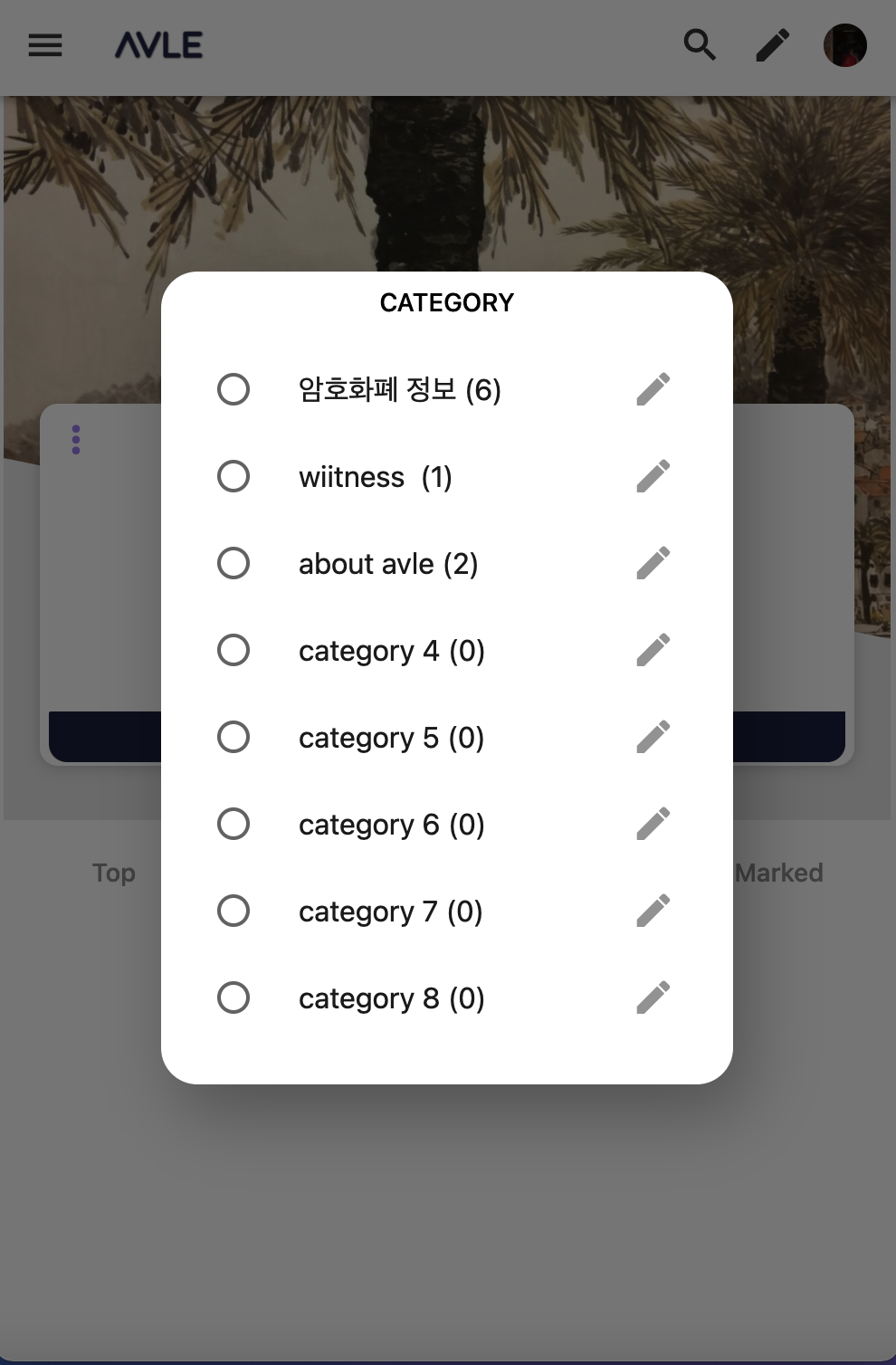
Task: Edit category 5 using the pencil
Action: click(x=653, y=737)
